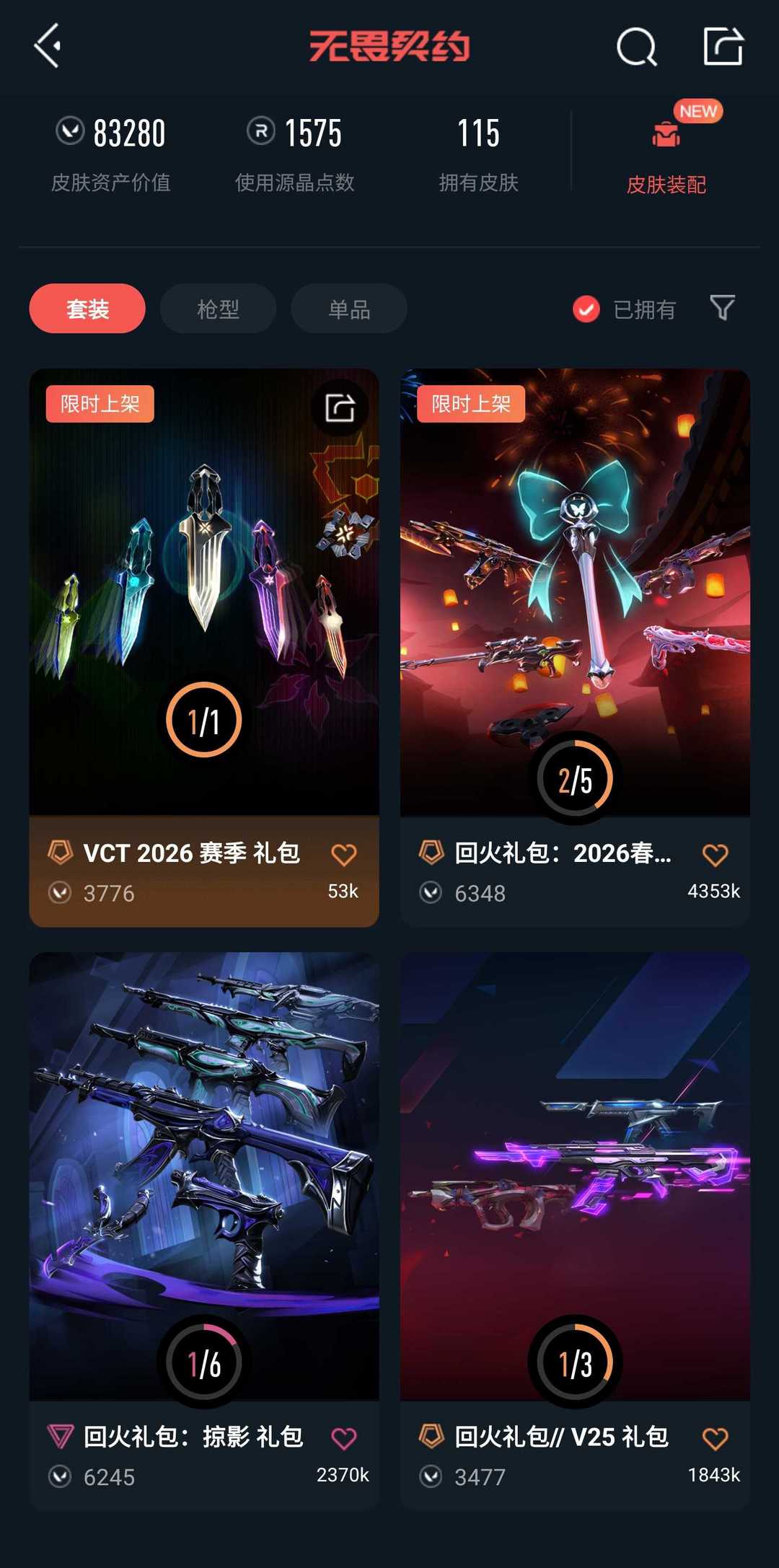
Task: Favorite the VCT 2026 赛季 礼包 heart
Action: 345,854
